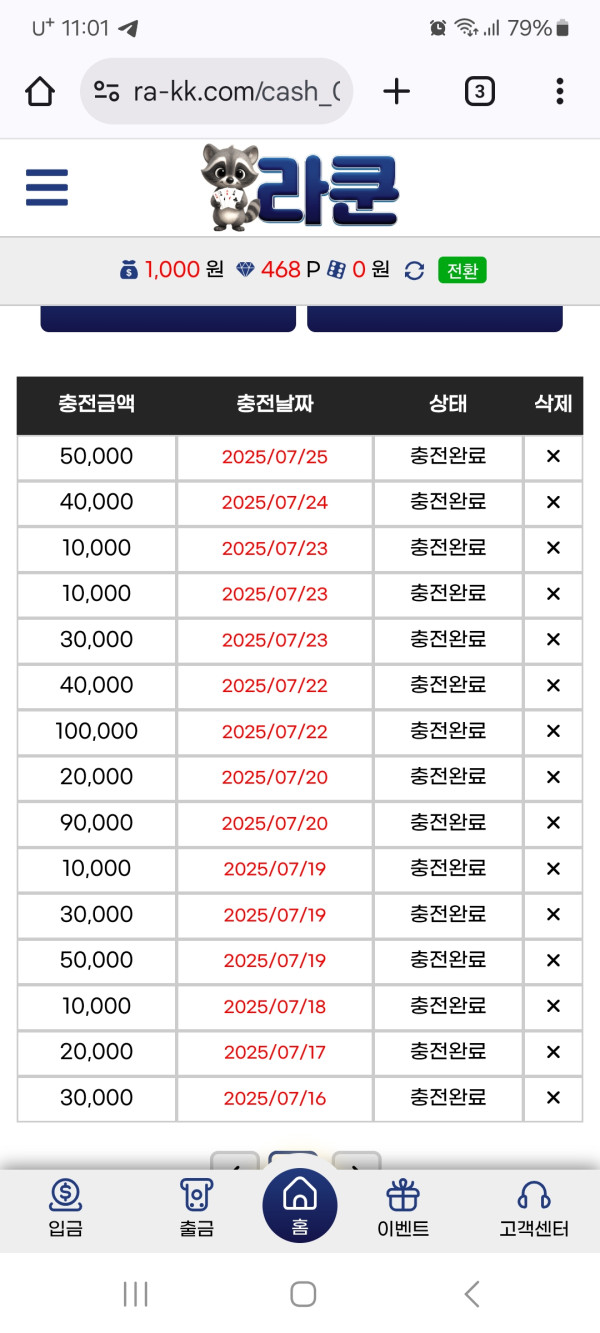Remove the 100,000 charge dated 2025/07/22
The height and width of the screenshot is (1333, 600).
pyautogui.click(x=553, y=731)
